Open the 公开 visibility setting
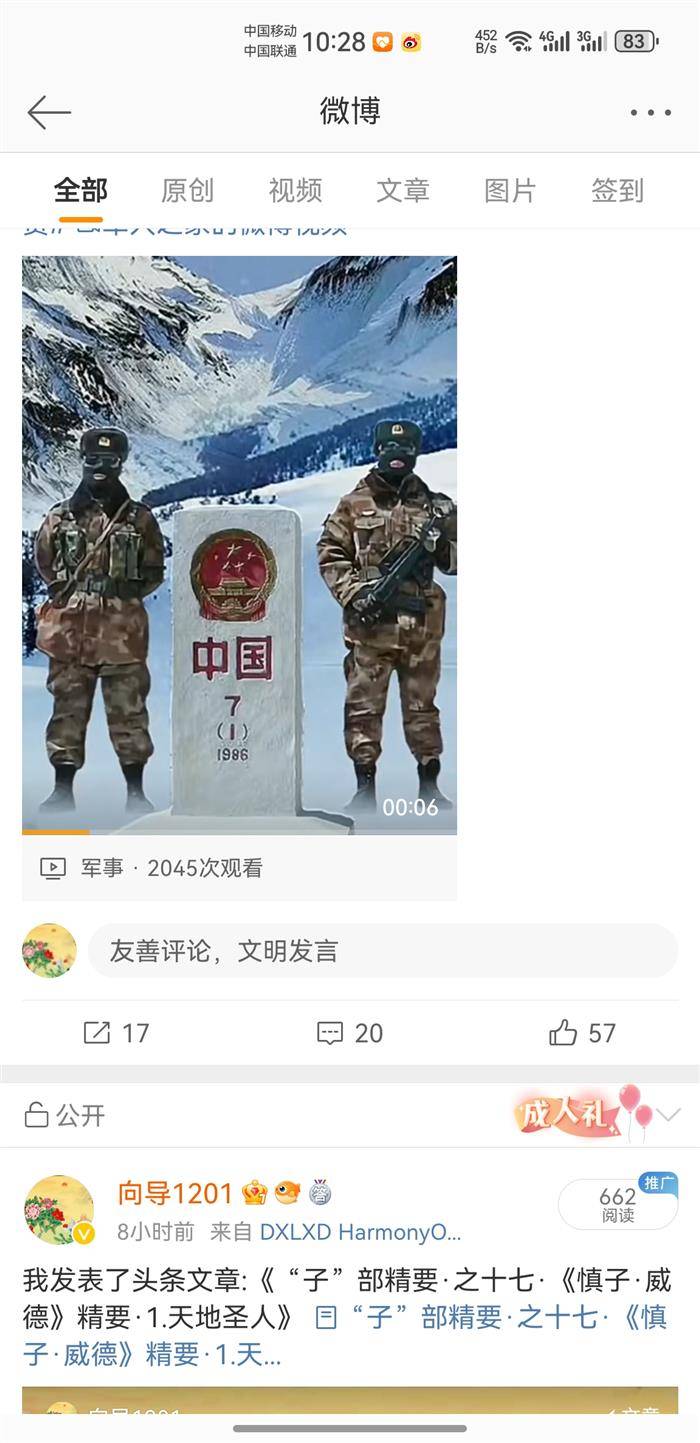Image resolution: width=700 pixels, height=1443 pixels. [x=65, y=1115]
